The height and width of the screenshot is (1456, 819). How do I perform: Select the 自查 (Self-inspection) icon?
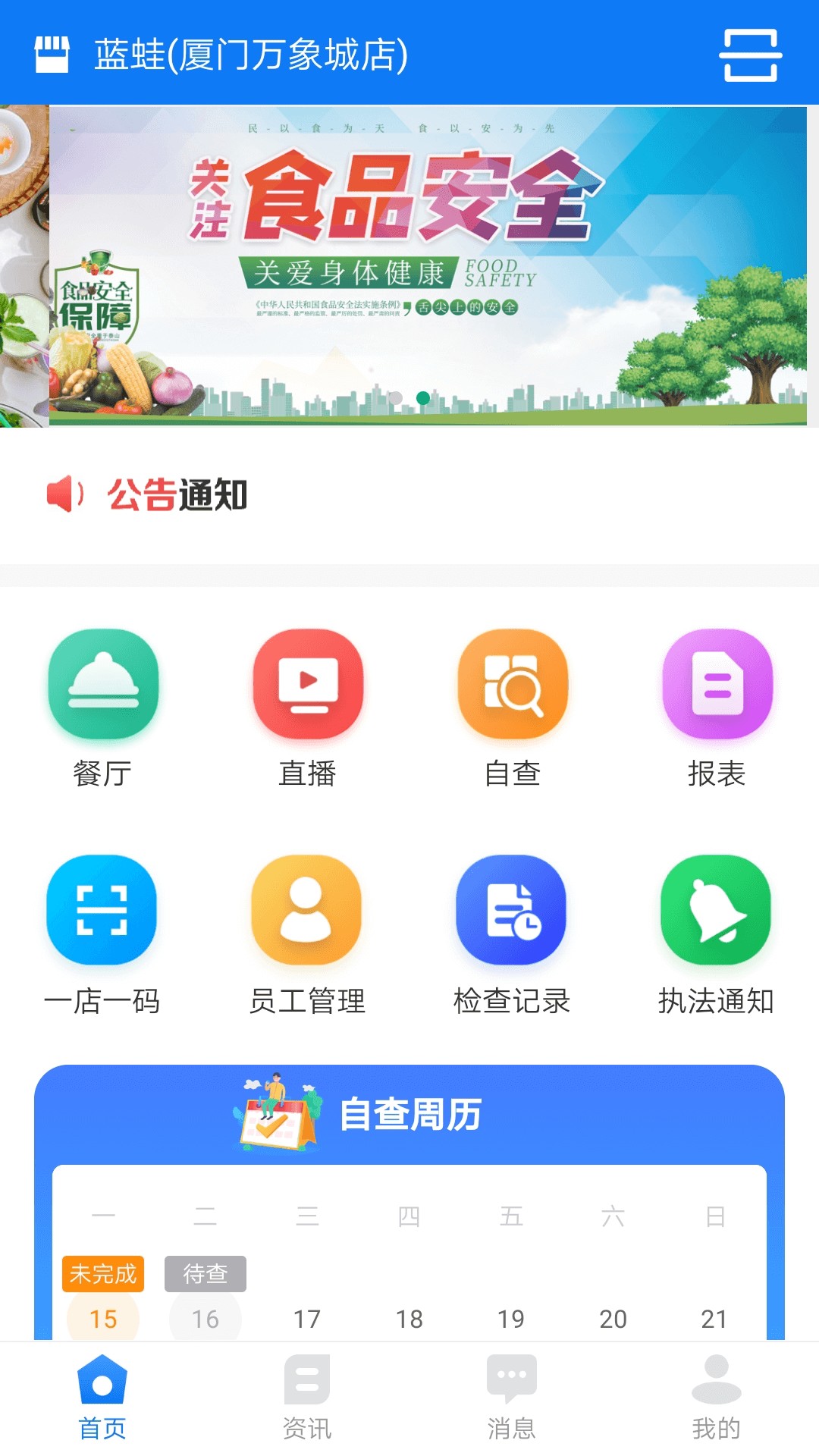(x=512, y=683)
